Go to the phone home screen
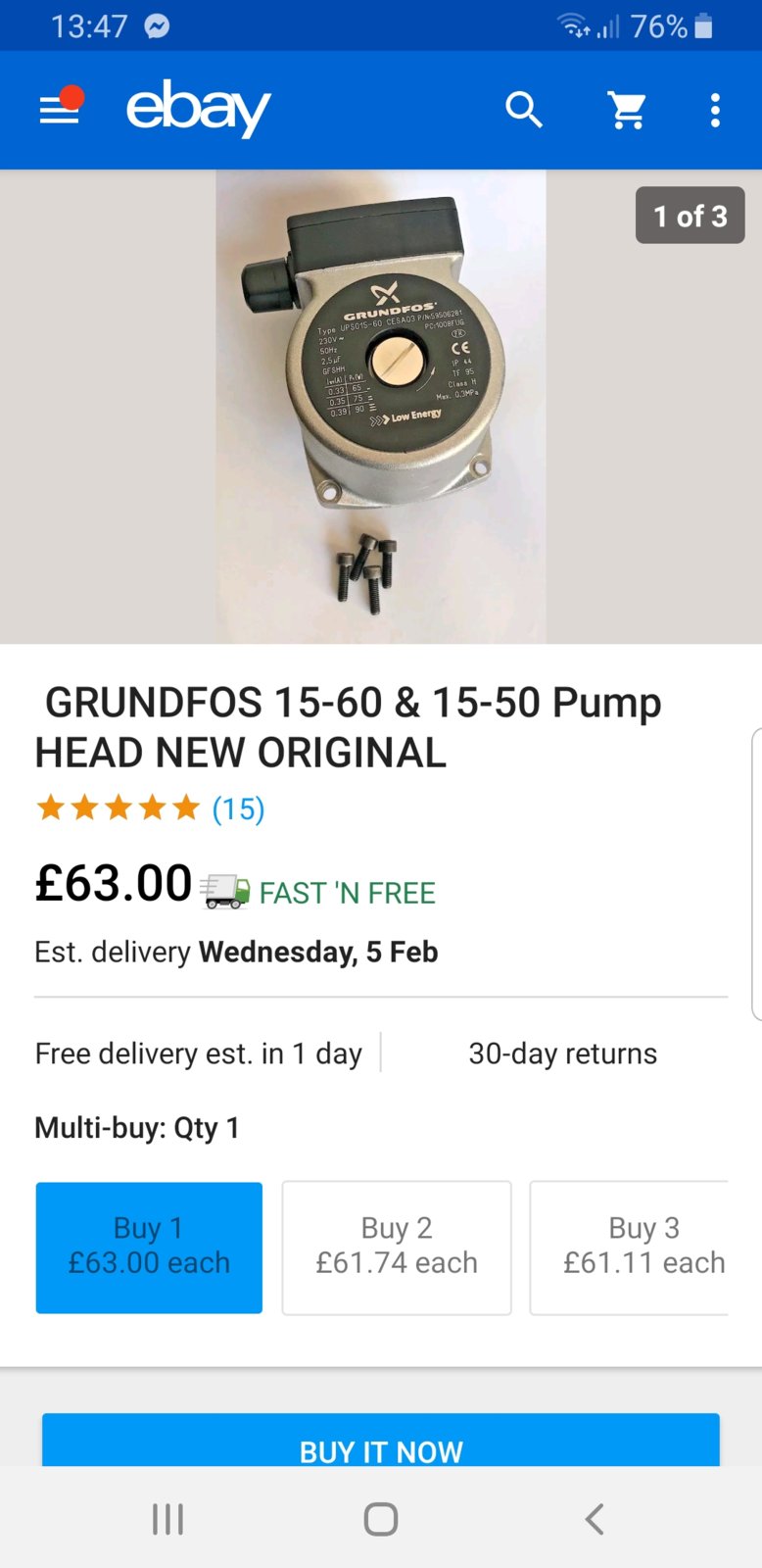The height and width of the screenshot is (1568, 762). point(381,1519)
